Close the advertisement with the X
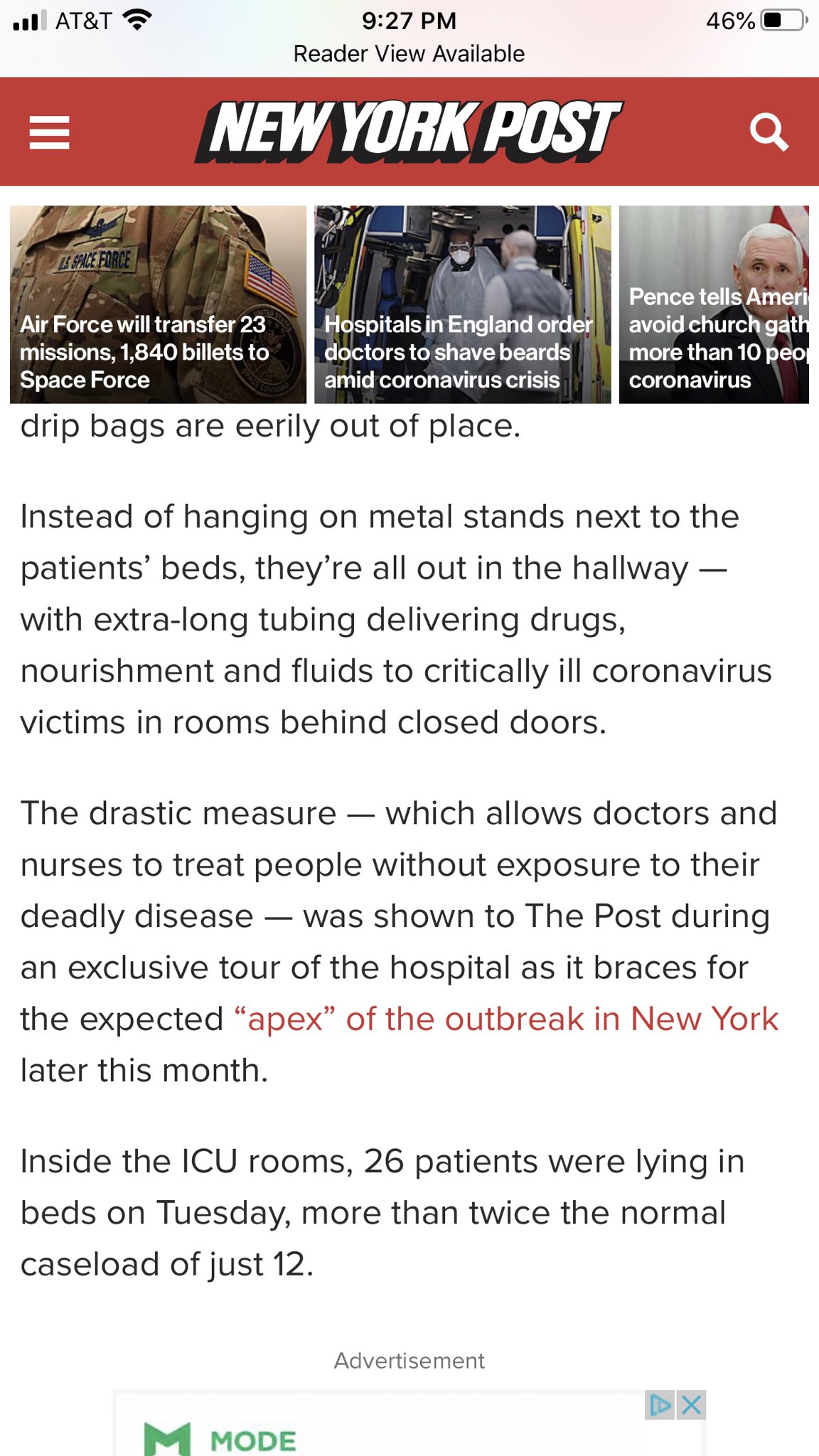819x1456 pixels. (691, 1405)
